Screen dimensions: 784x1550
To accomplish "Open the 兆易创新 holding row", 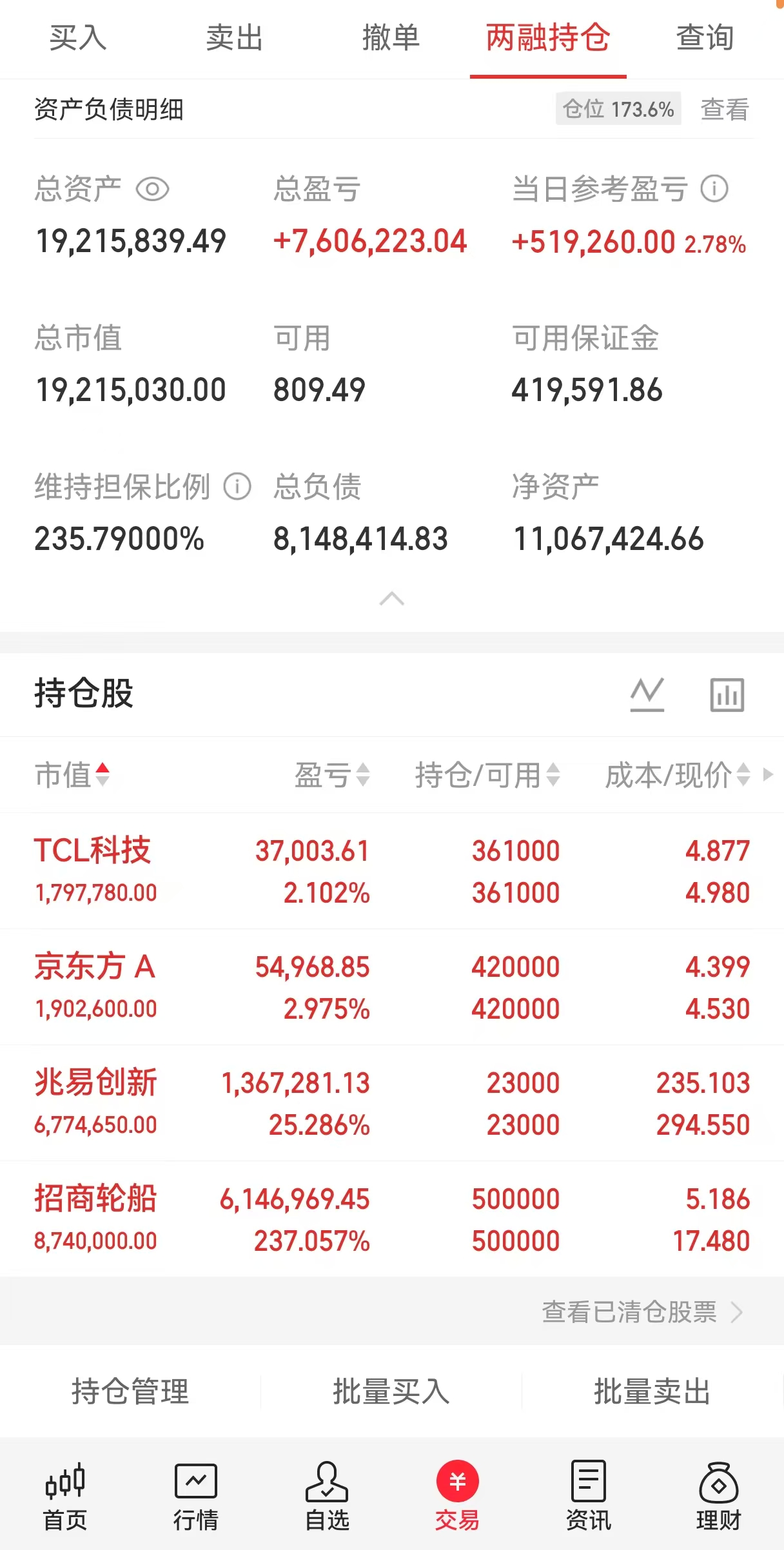I will tap(391, 1103).
